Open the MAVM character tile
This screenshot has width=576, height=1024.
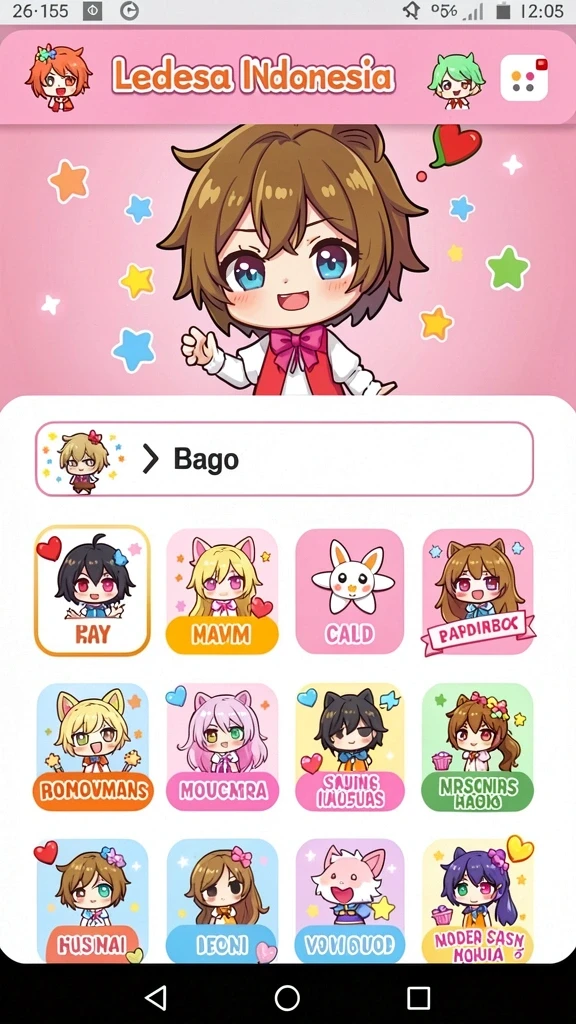pyautogui.click(x=222, y=591)
